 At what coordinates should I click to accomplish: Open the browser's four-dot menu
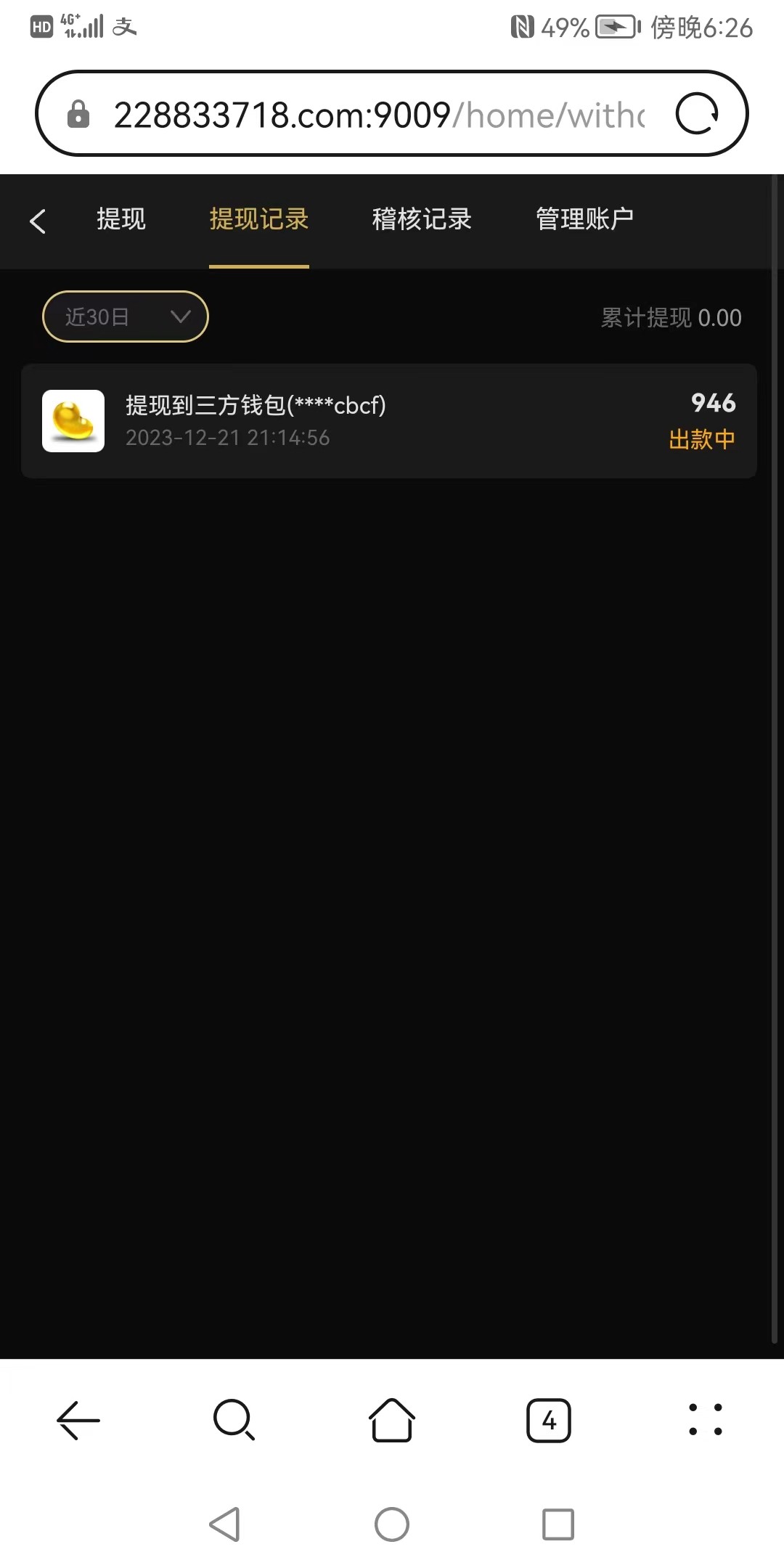pos(705,1420)
